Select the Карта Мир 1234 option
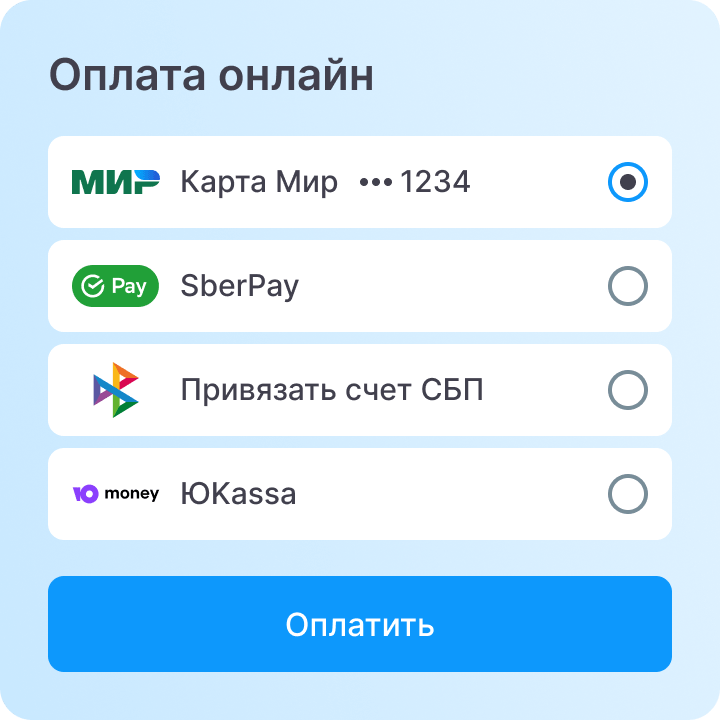This screenshot has height=720, width=720. tap(627, 182)
